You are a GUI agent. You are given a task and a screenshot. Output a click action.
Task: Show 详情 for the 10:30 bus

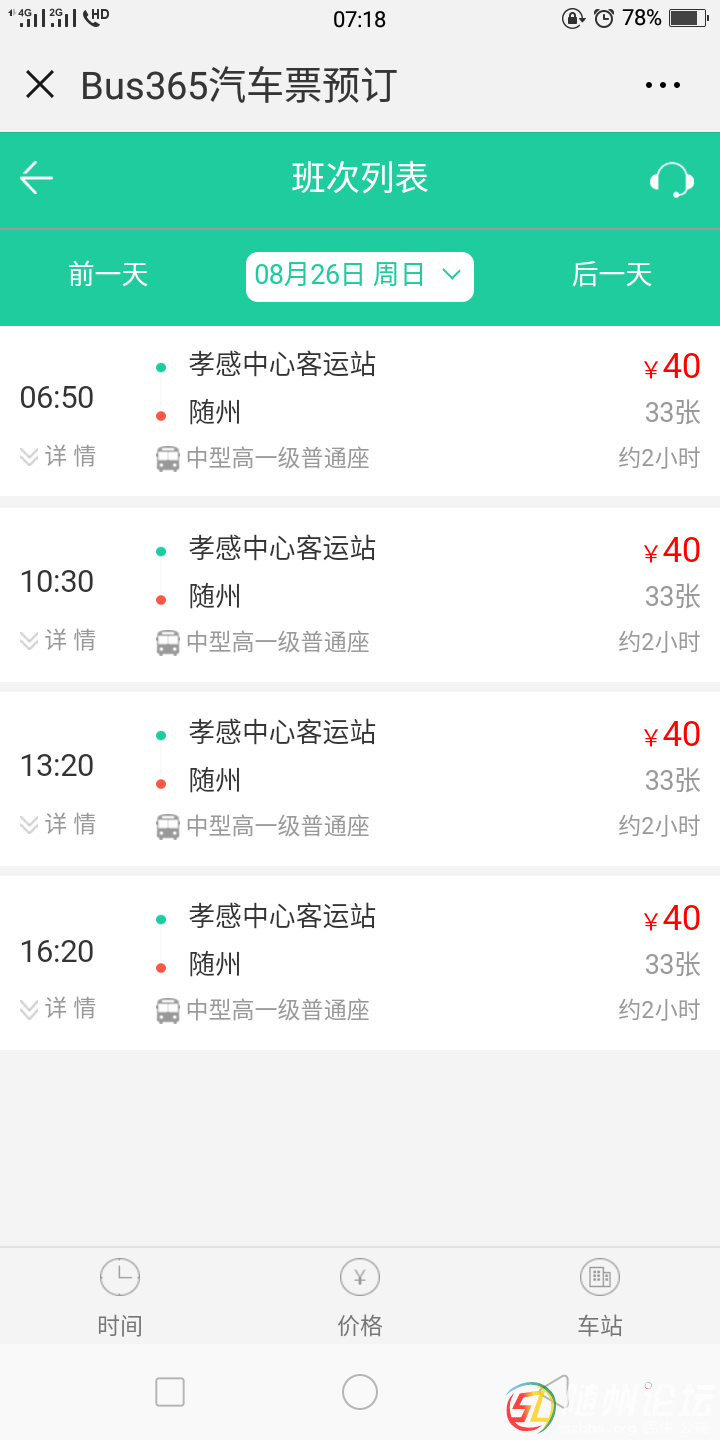point(58,641)
